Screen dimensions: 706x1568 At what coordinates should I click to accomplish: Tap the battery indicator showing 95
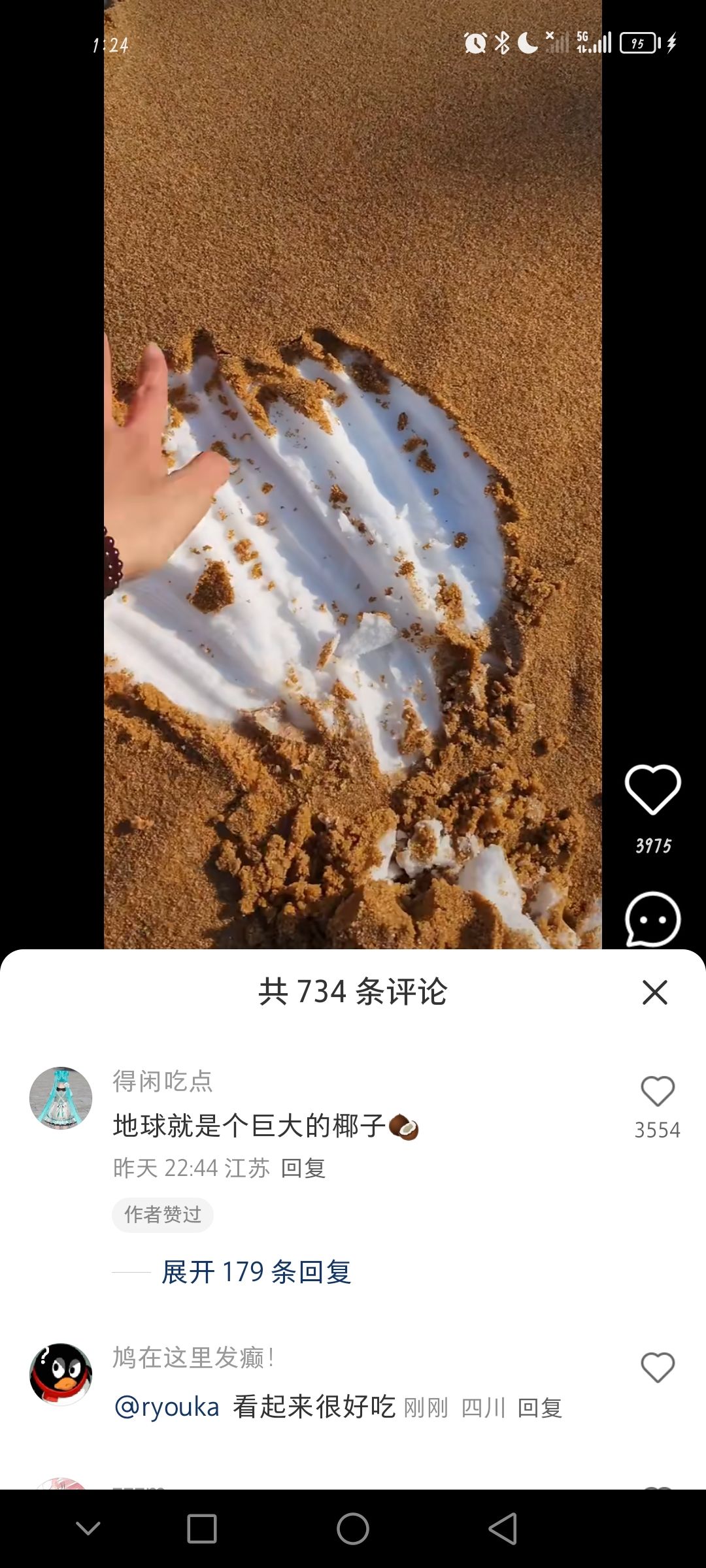coord(639,43)
